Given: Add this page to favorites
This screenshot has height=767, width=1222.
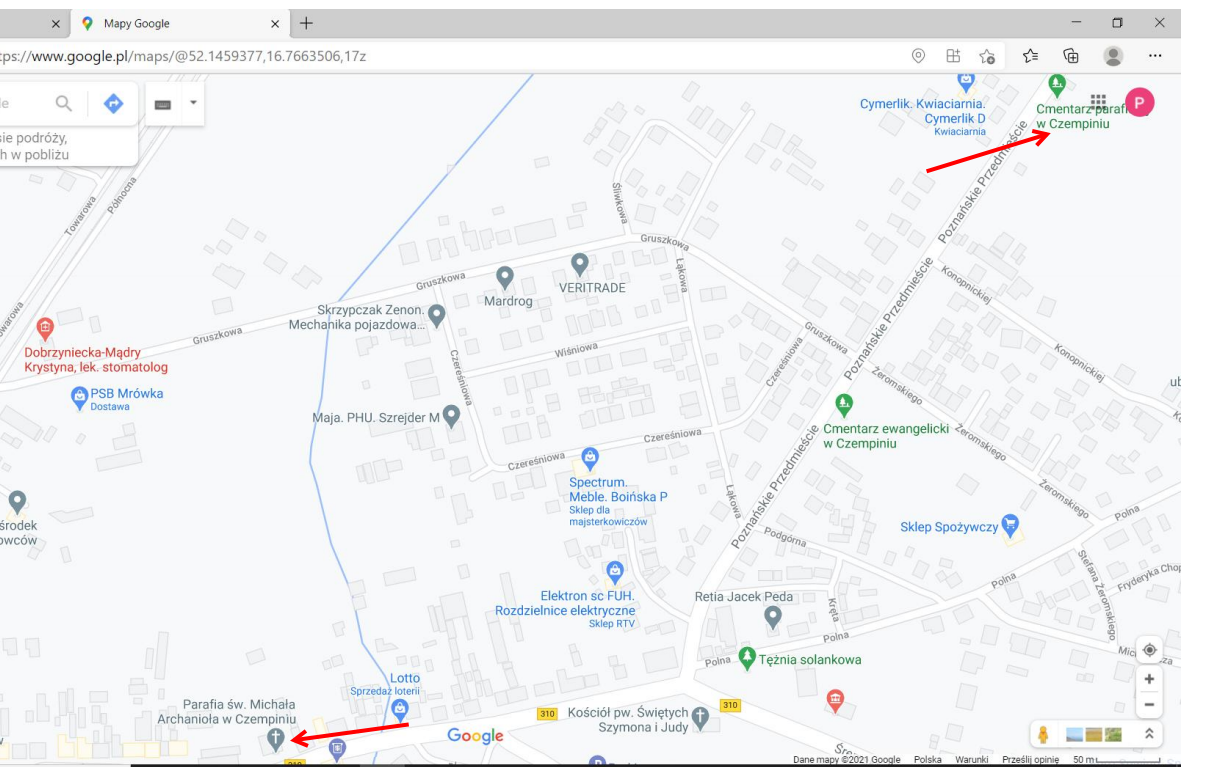Looking at the screenshot, I should click(x=987, y=56).
